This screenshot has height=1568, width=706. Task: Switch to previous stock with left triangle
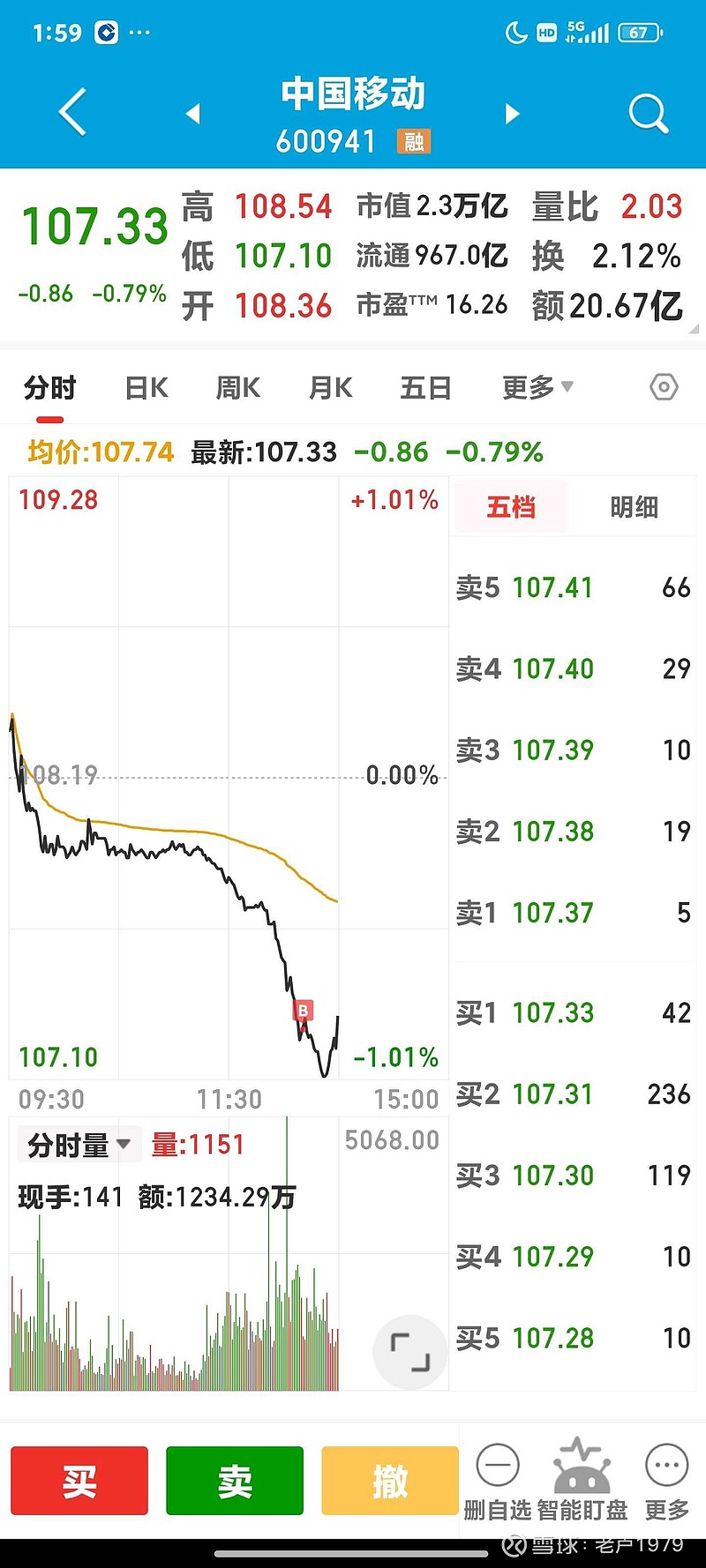click(193, 114)
